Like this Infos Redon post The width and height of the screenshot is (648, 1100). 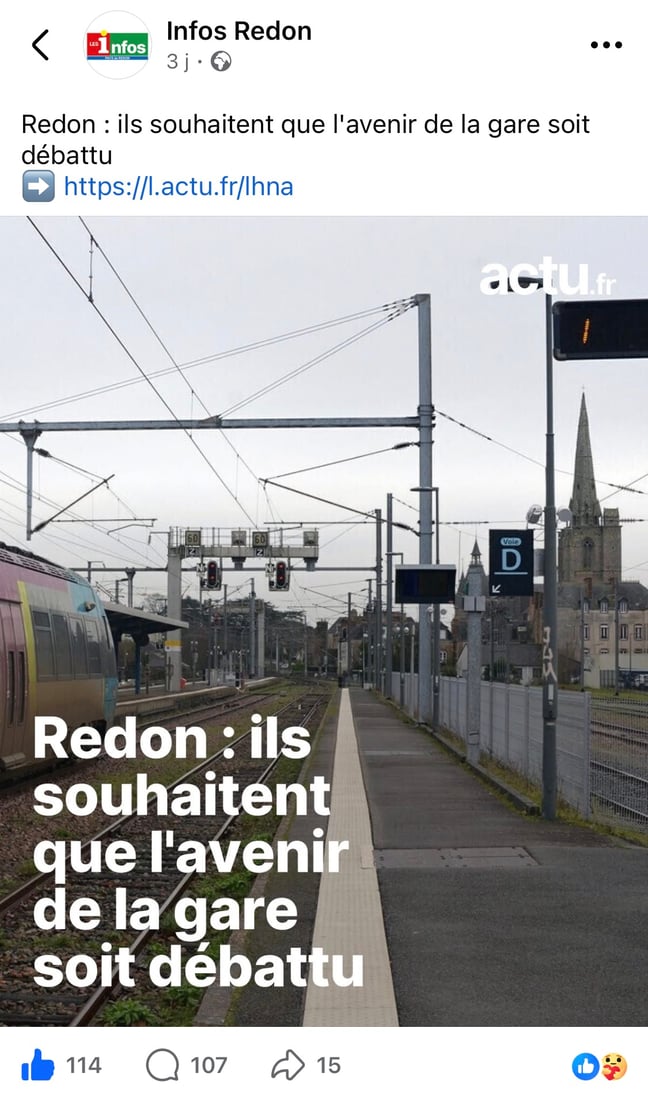click(38, 1065)
